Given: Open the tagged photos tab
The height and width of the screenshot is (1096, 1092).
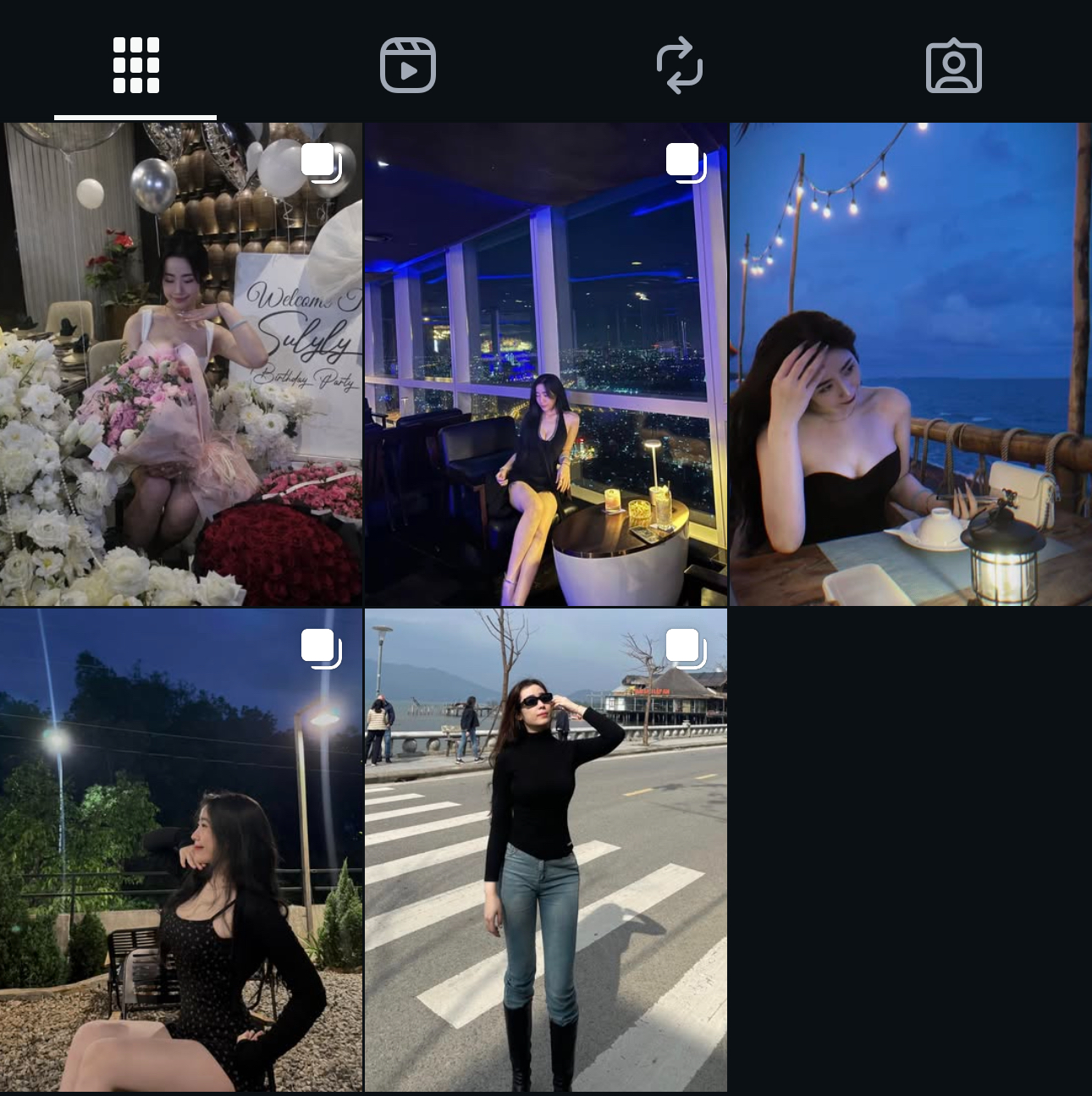Looking at the screenshot, I should pyautogui.click(x=953, y=65).
